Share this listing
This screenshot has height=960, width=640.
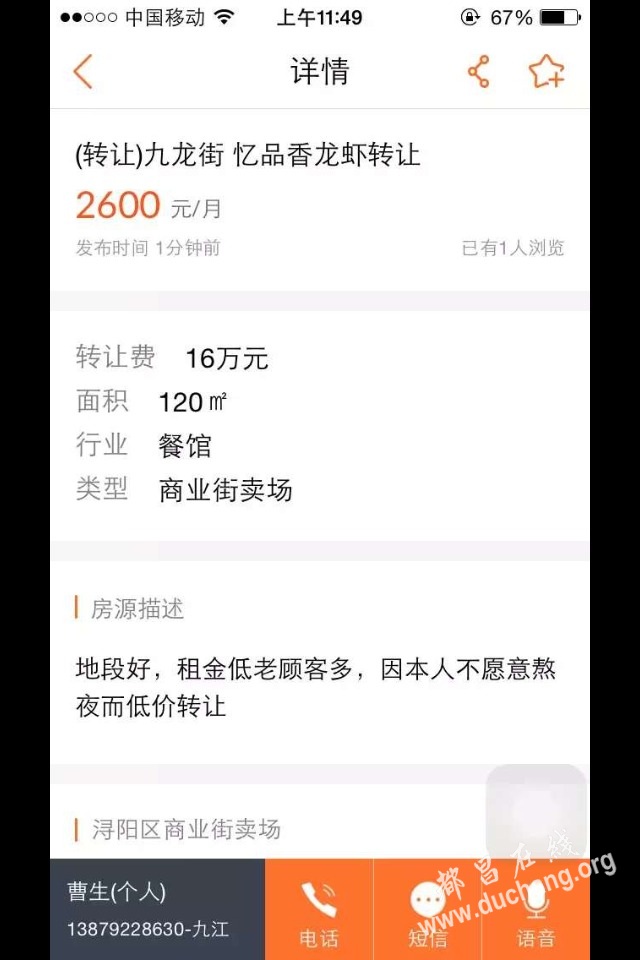[x=479, y=72]
